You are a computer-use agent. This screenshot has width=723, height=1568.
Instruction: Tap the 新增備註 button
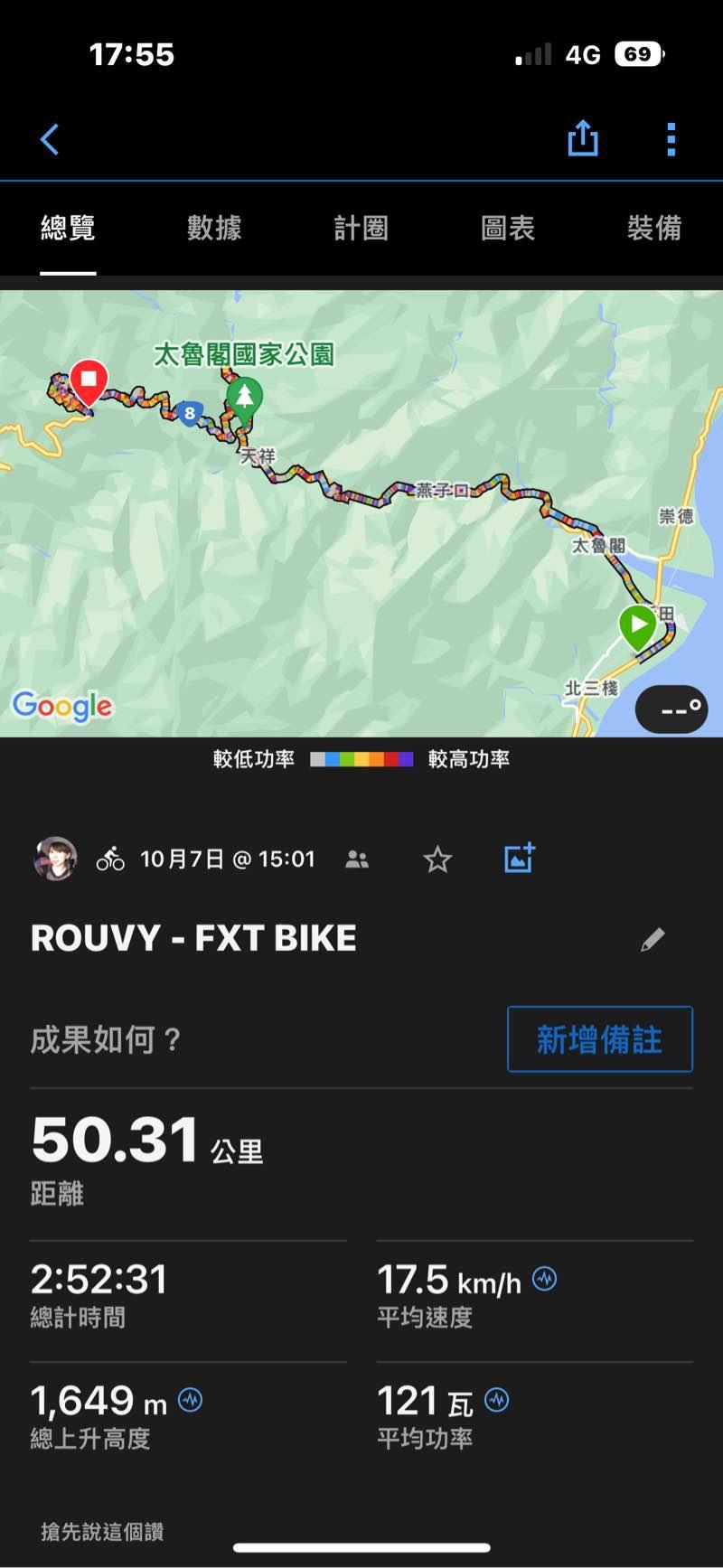(600, 1039)
